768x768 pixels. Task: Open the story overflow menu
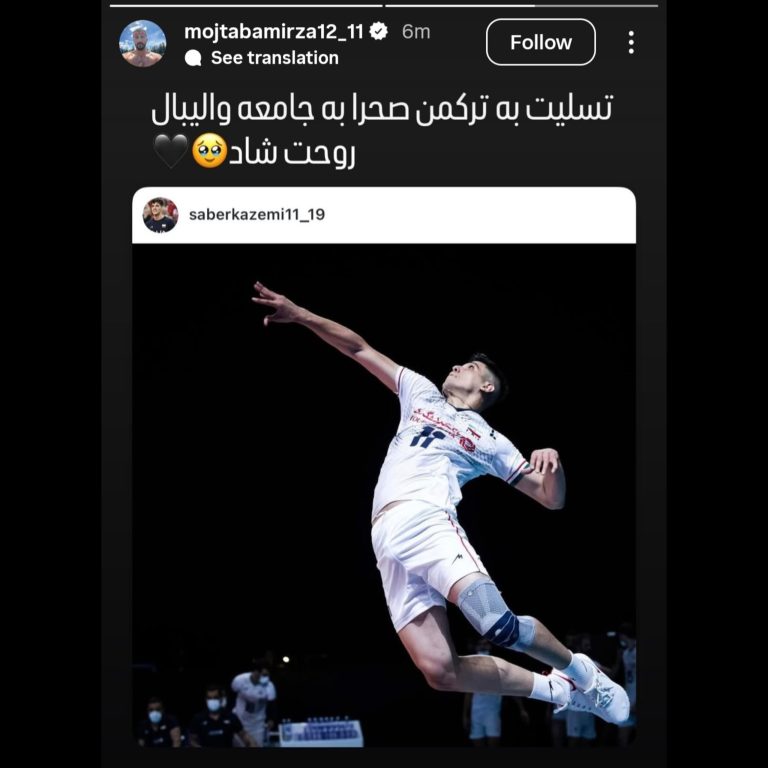(631, 42)
